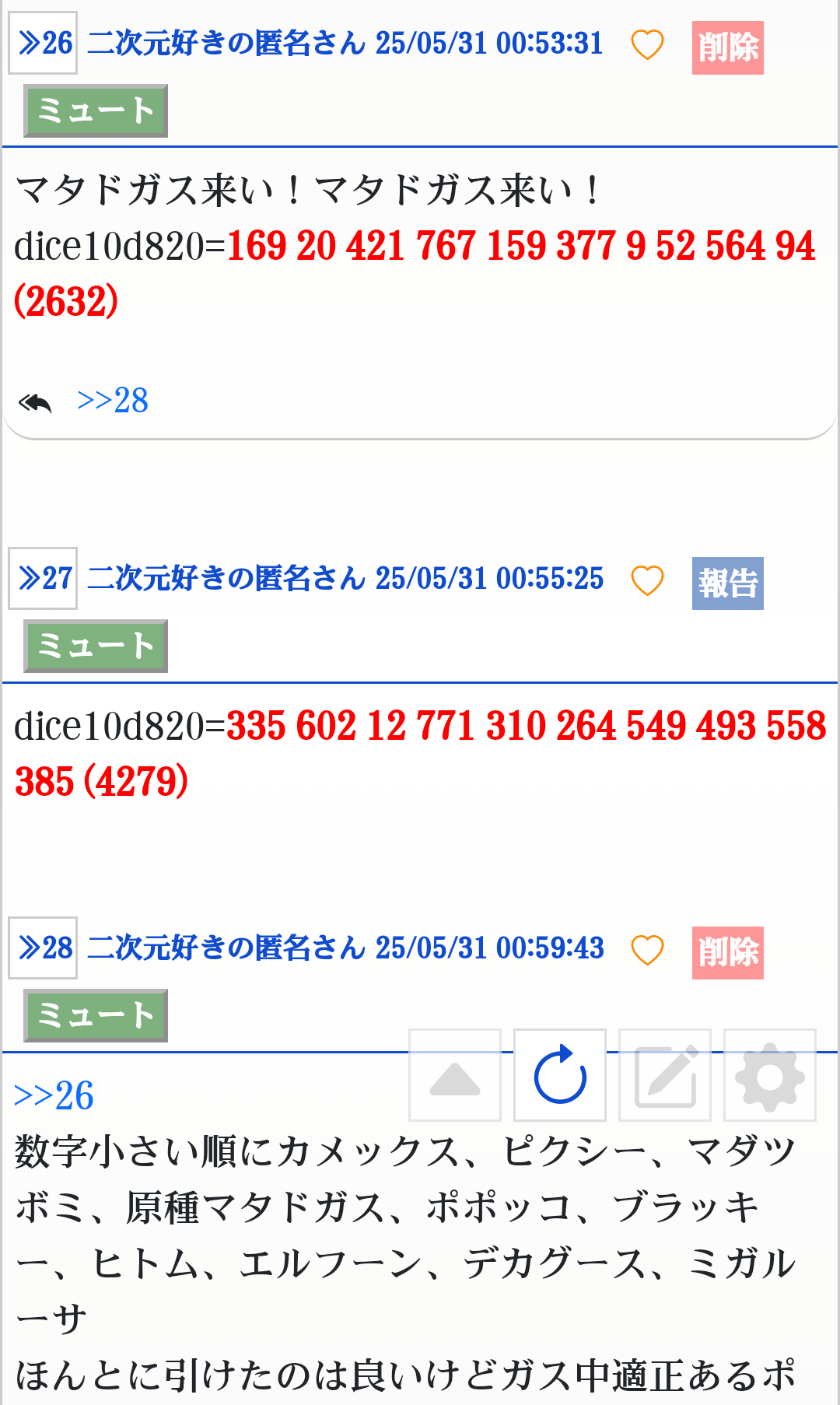Tap post number >>28 link
The width and height of the screenshot is (840, 1405).
tap(43, 948)
